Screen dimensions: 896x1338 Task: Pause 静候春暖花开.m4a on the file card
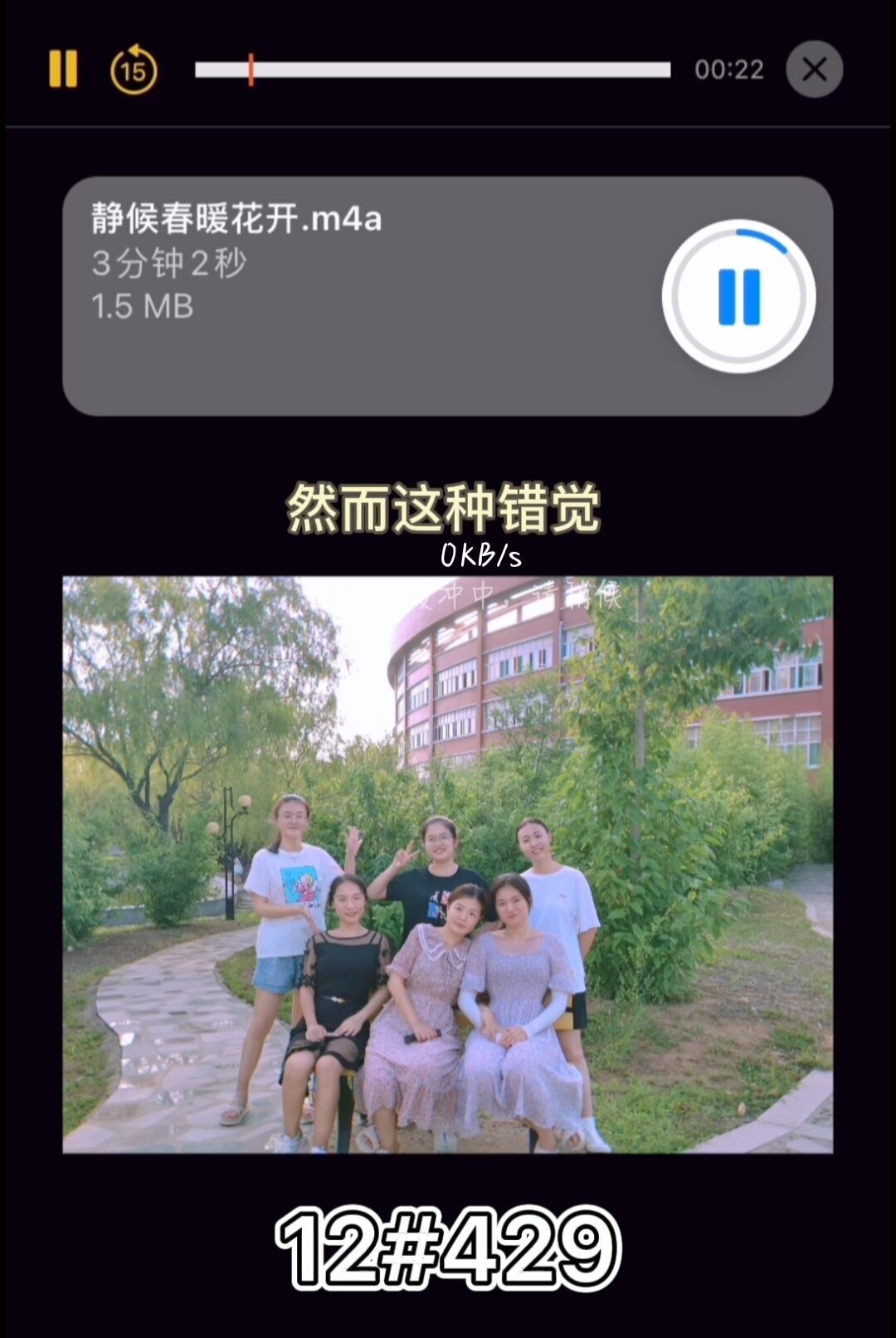tap(738, 296)
